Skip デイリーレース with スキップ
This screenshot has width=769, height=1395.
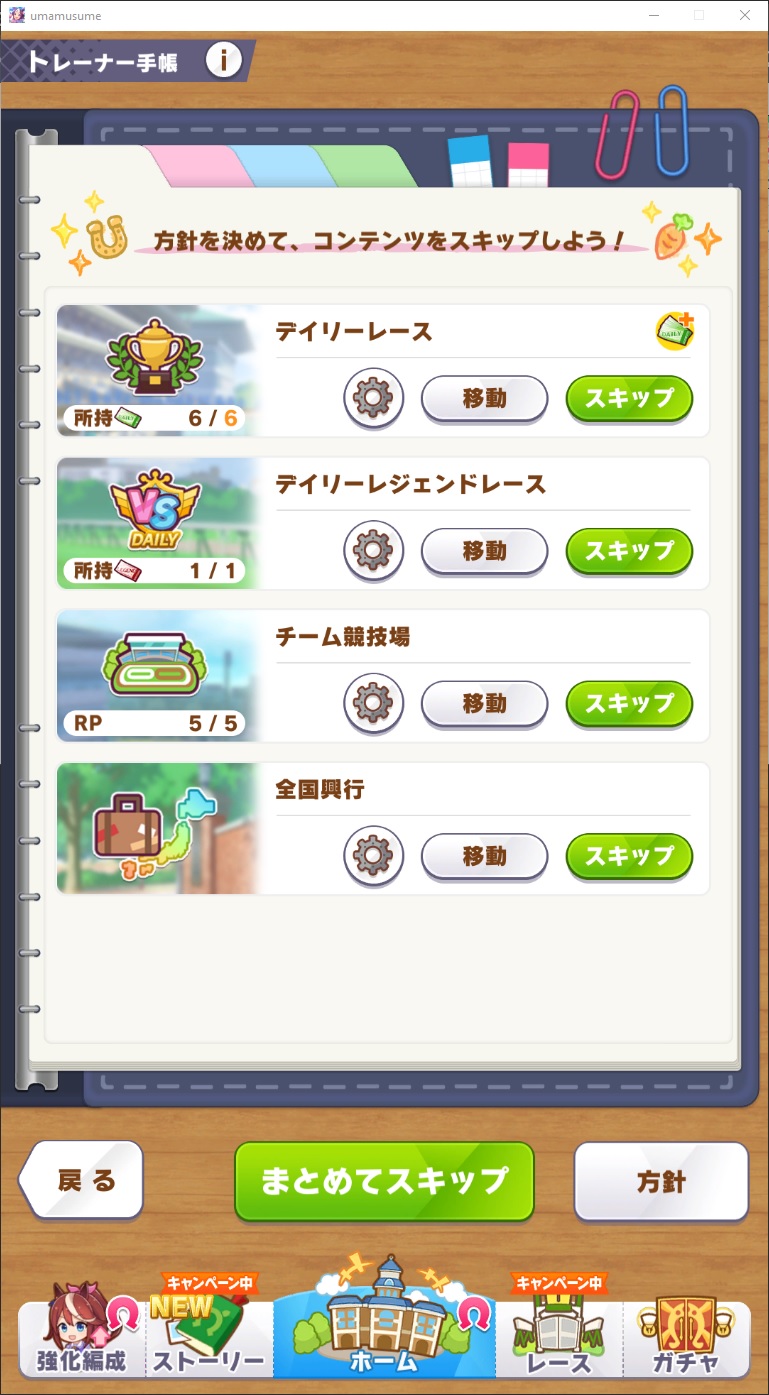[629, 398]
